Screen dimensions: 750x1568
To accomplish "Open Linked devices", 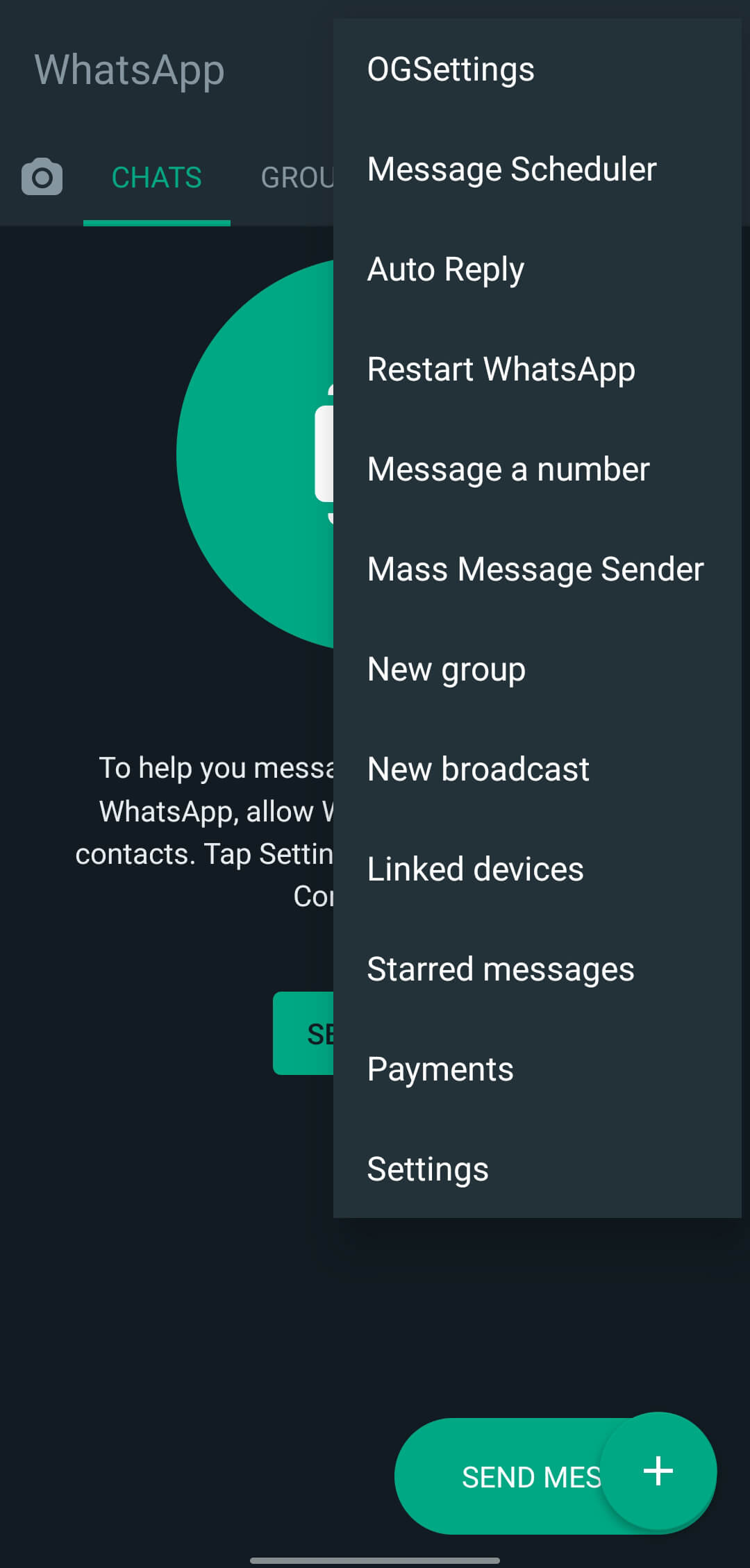I will pyautogui.click(x=537, y=869).
